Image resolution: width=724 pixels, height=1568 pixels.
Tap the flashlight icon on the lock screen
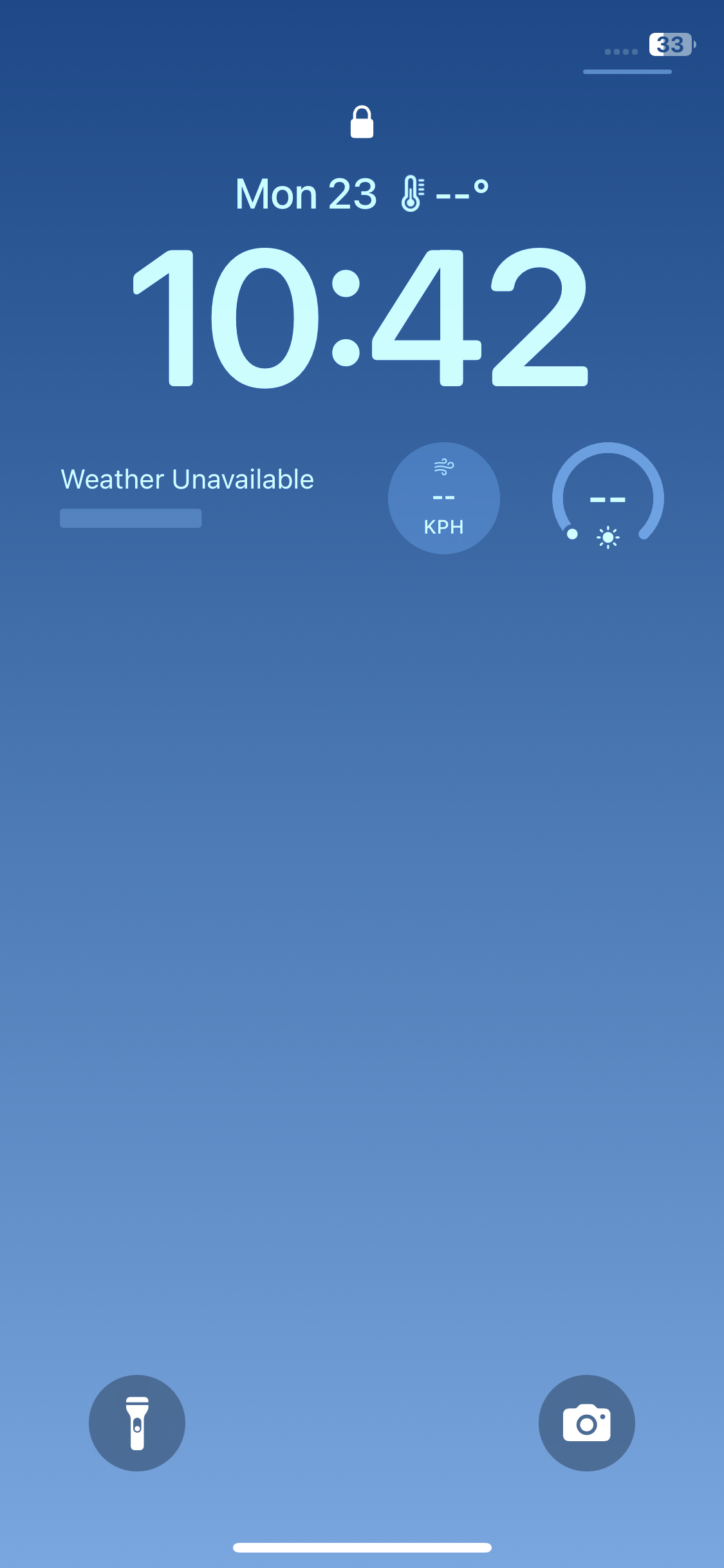(x=137, y=1424)
